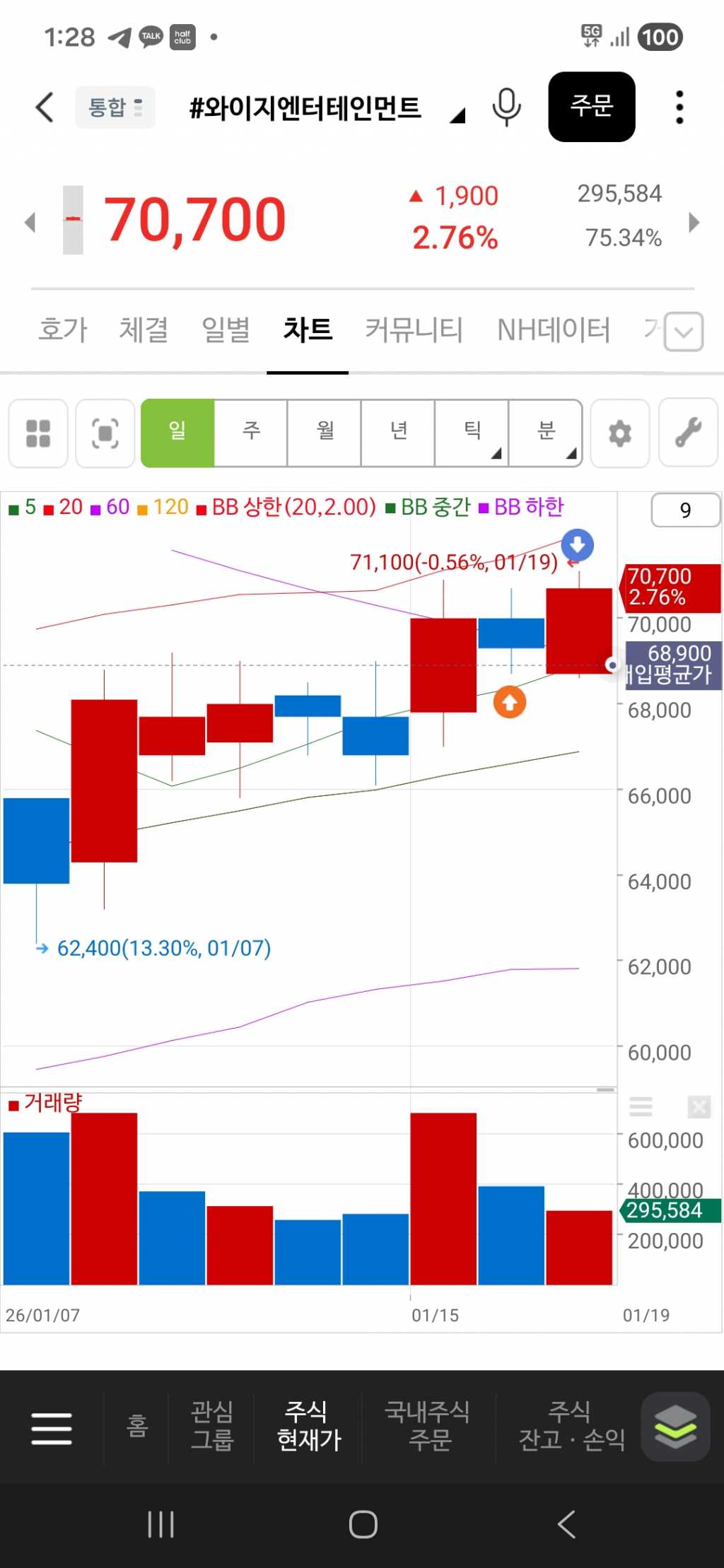Open chart settings gear

pos(620,433)
